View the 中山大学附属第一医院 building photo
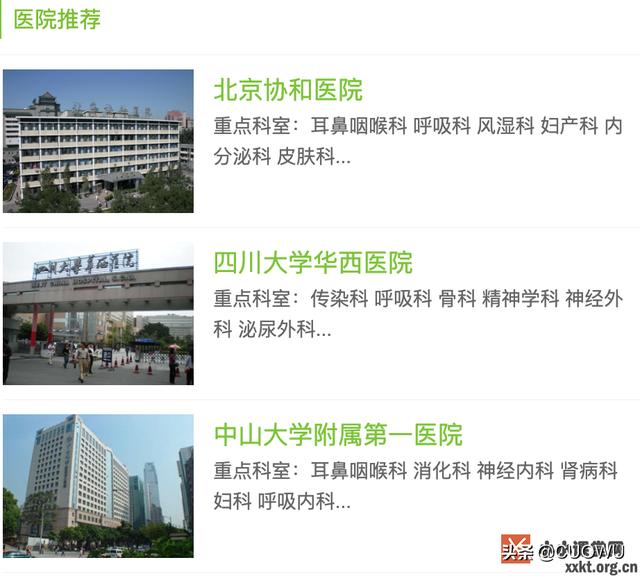 click(x=98, y=486)
